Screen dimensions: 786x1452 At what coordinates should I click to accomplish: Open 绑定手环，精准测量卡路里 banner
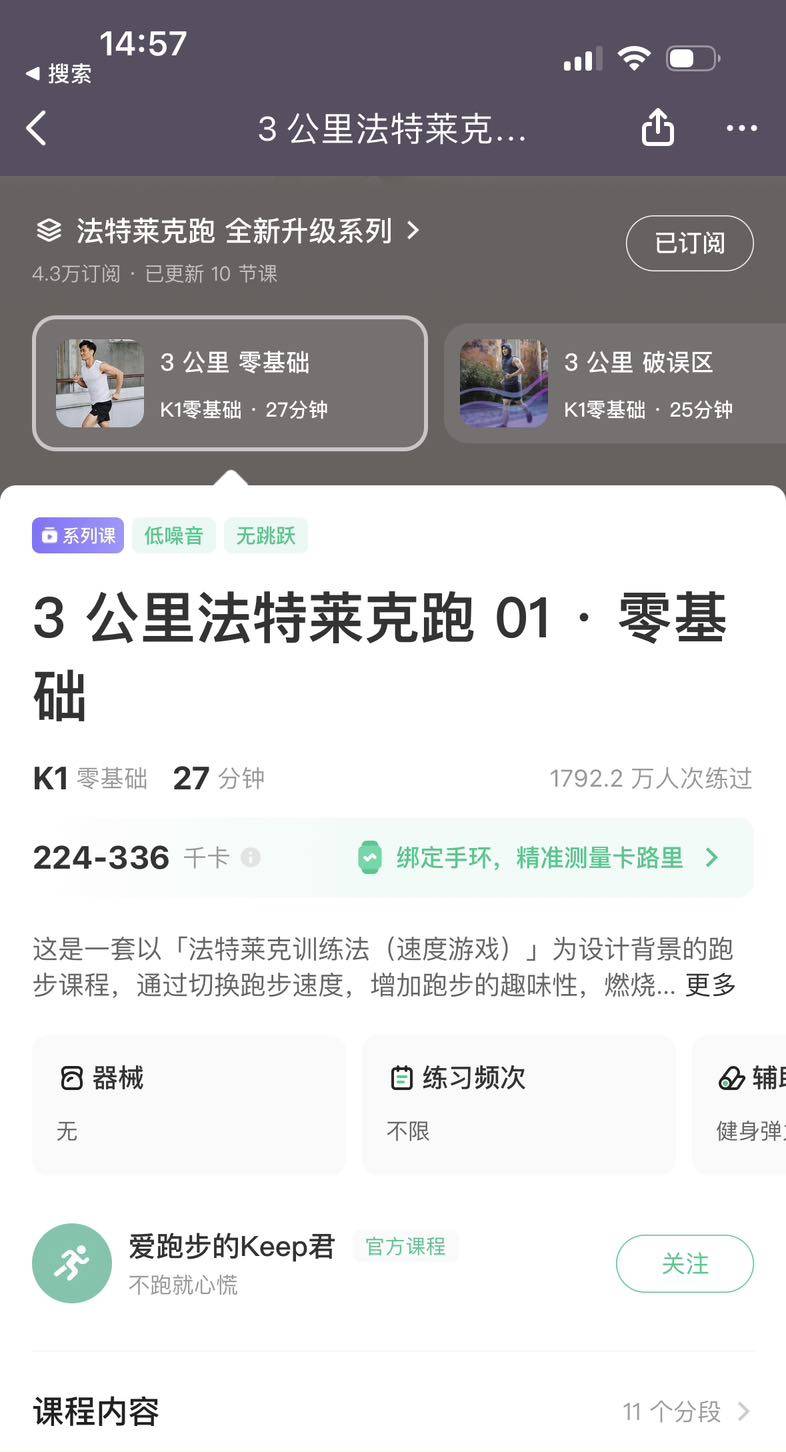pos(540,858)
